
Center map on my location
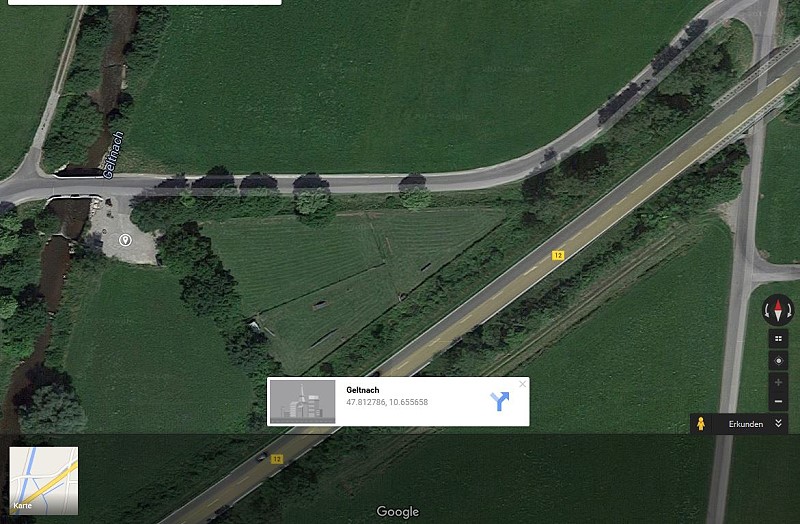coord(779,360)
